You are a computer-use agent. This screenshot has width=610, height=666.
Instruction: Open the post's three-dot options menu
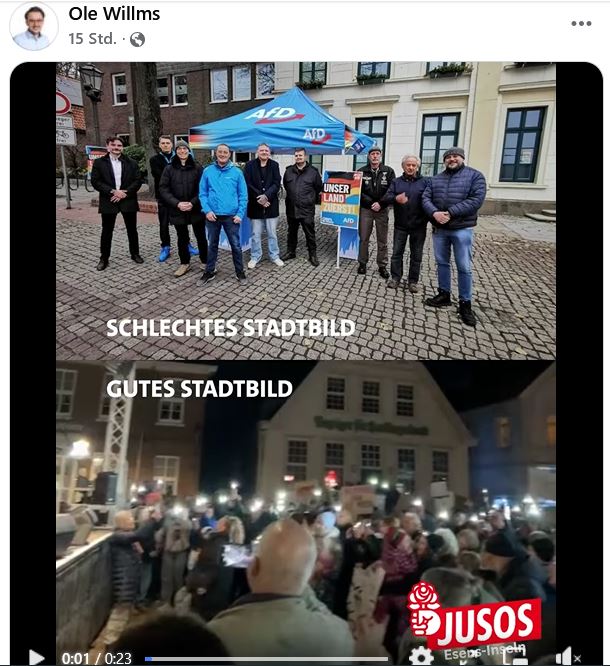pyautogui.click(x=581, y=24)
